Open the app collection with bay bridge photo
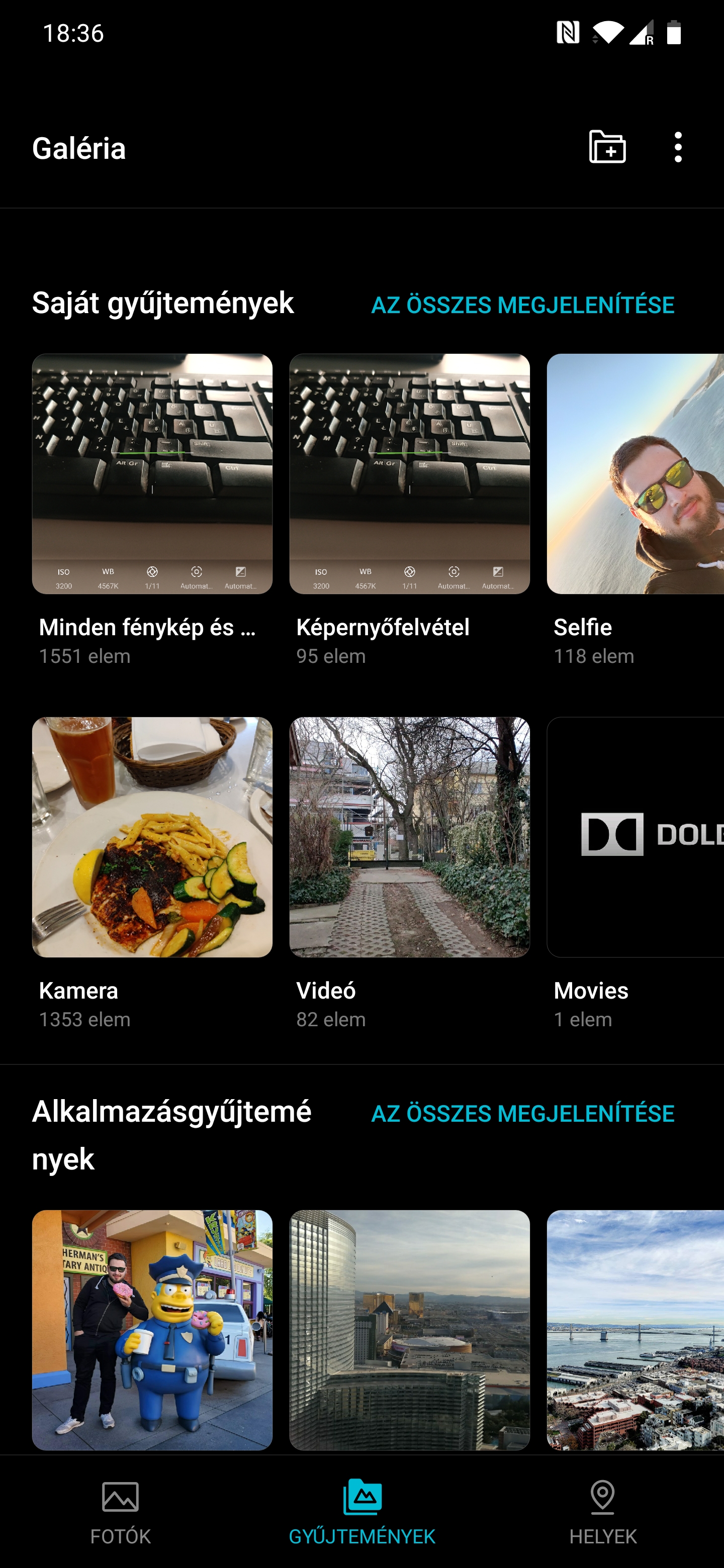The width and height of the screenshot is (724, 1568). pos(635,1330)
